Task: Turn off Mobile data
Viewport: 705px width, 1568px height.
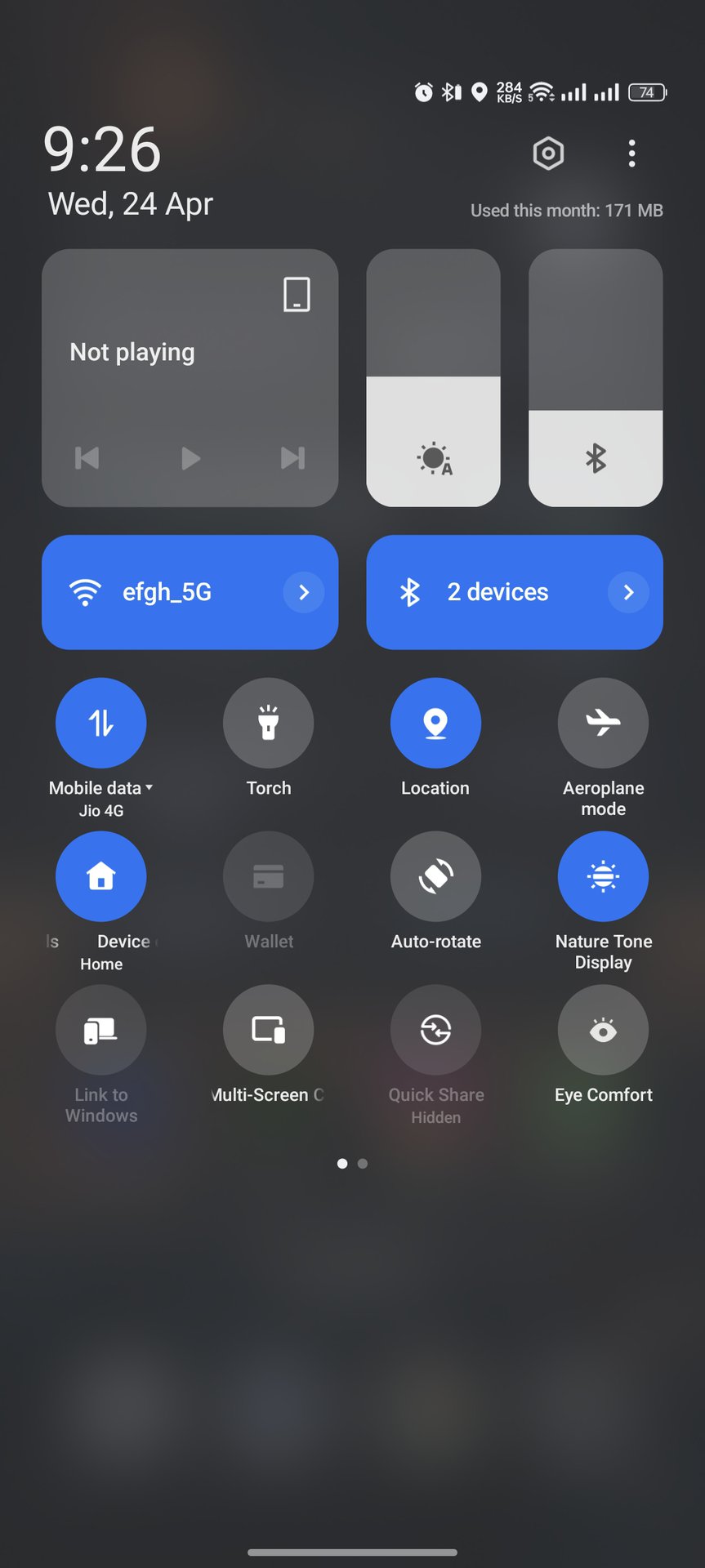Action: (x=101, y=723)
